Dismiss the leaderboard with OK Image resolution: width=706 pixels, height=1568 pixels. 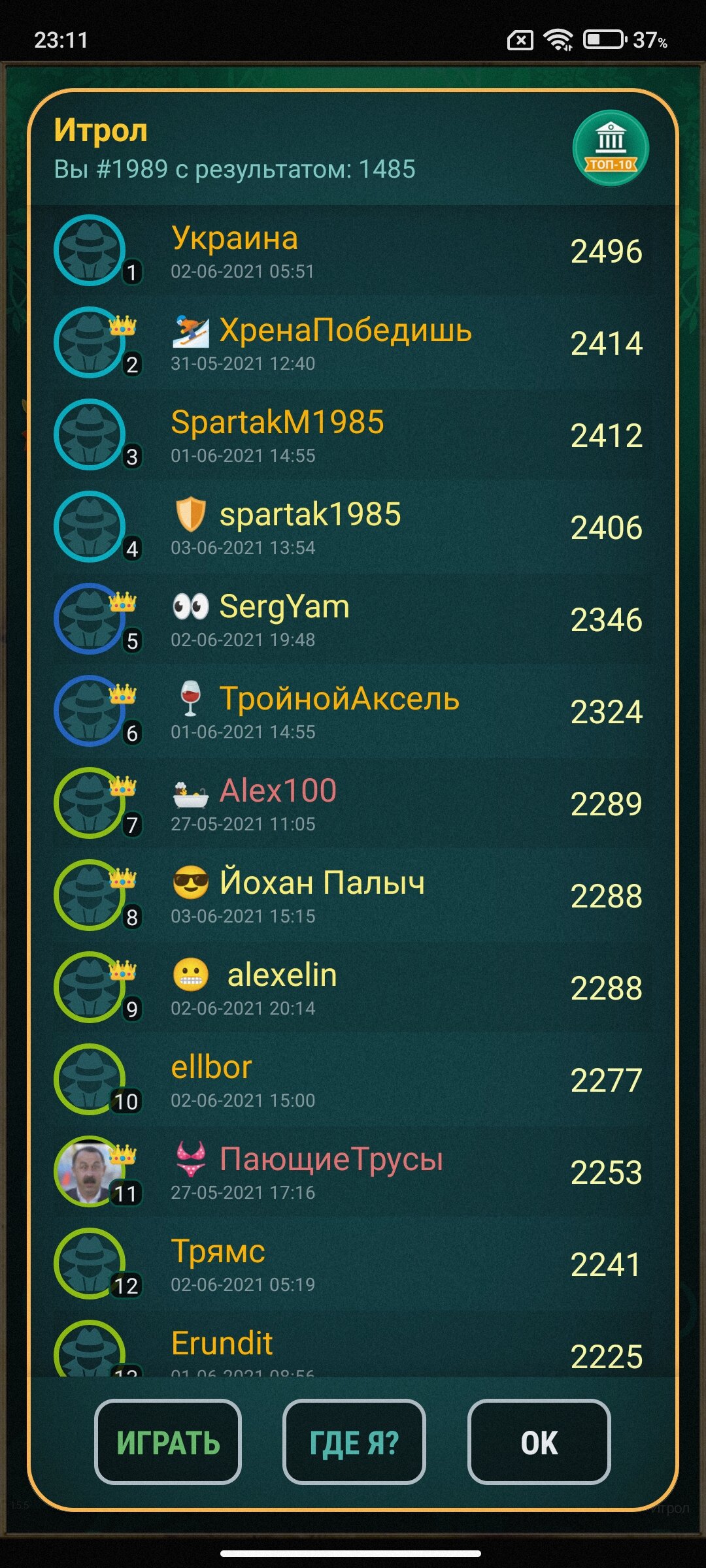pyautogui.click(x=539, y=1442)
